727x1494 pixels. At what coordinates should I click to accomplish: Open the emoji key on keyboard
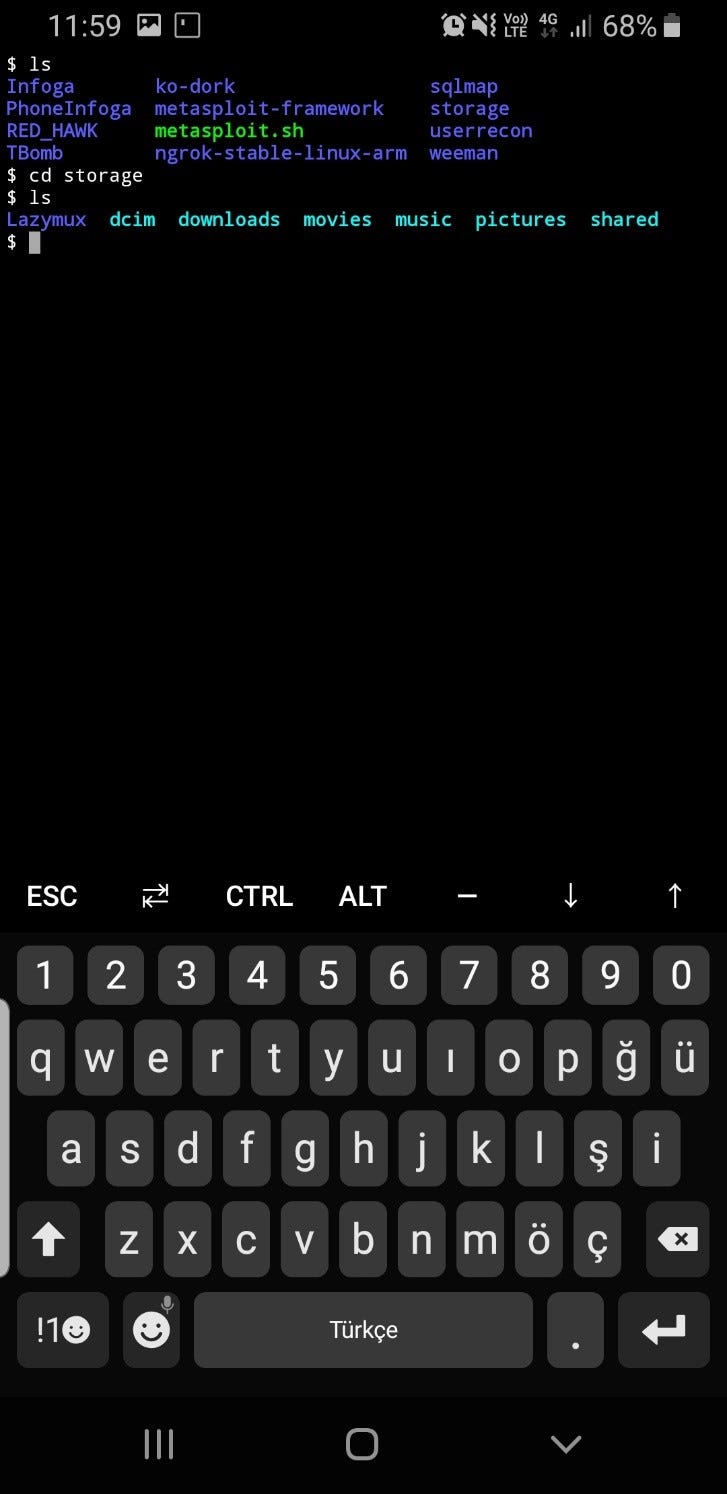pos(152,1330)
